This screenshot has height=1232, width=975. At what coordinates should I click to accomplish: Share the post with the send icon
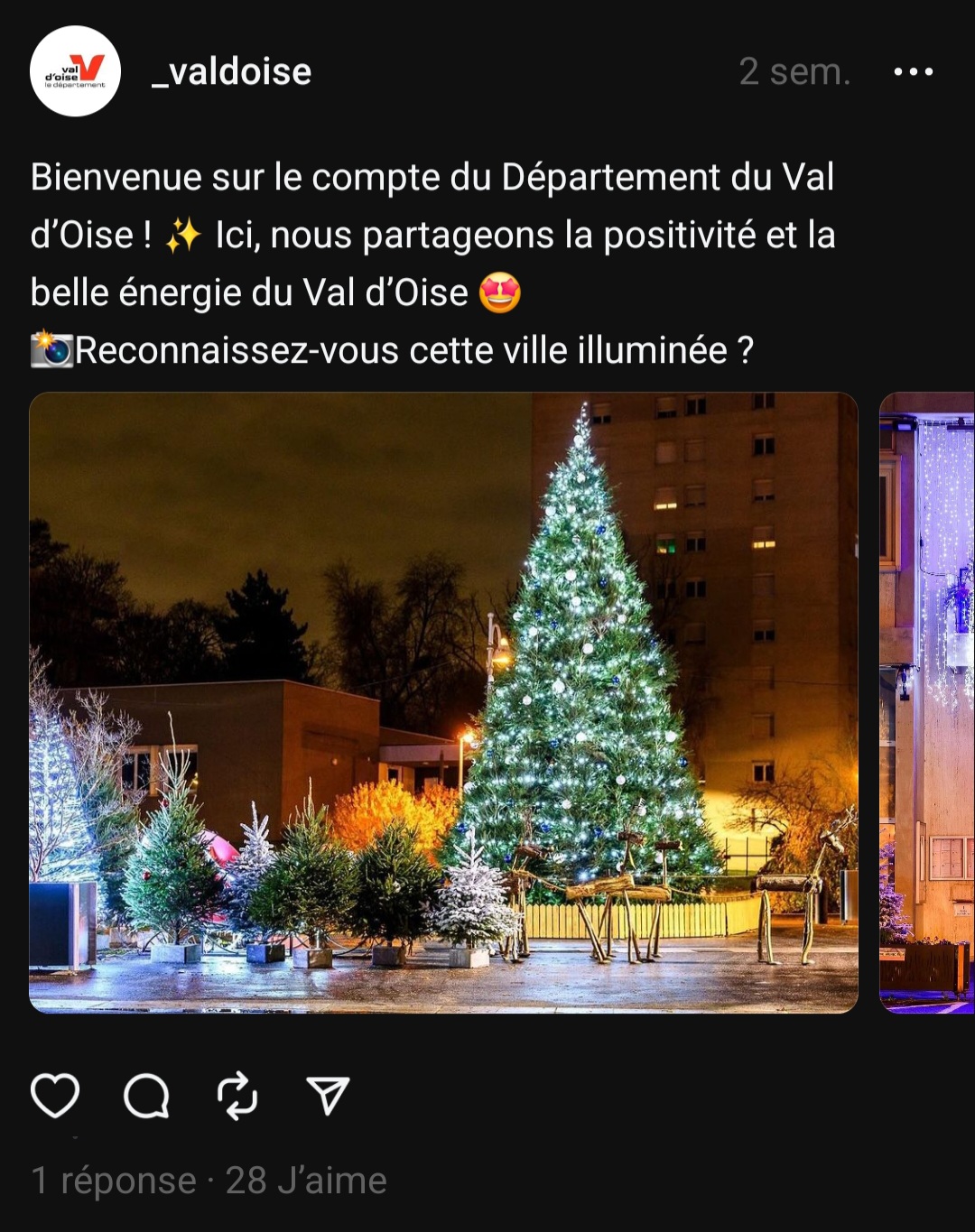(328, 1096)
